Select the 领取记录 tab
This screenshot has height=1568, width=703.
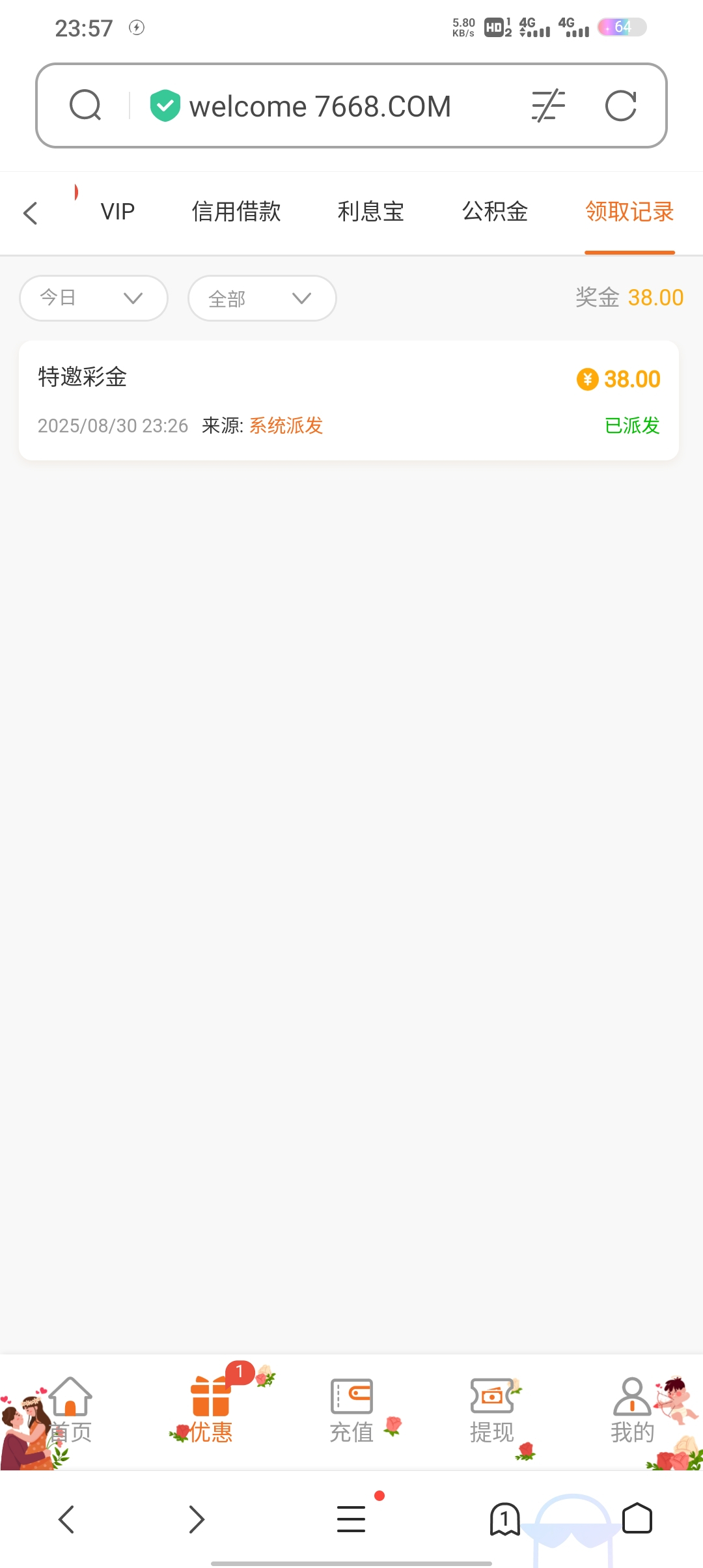pos(629,212)
